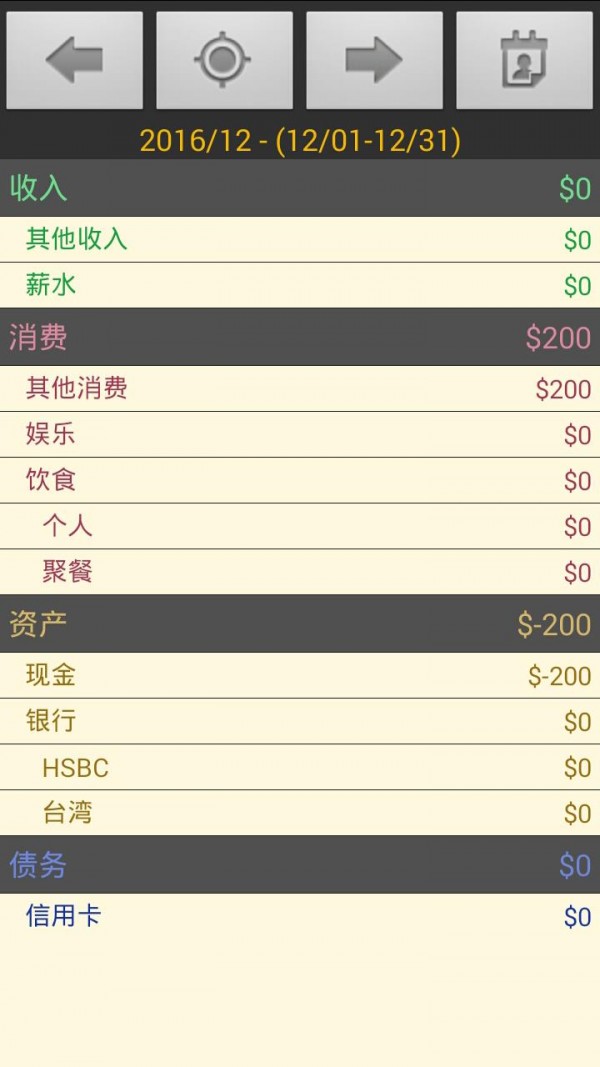The image size is (600, 1067).
Task: Select the 聚餐 sub-category row
Action: [300, 572]
